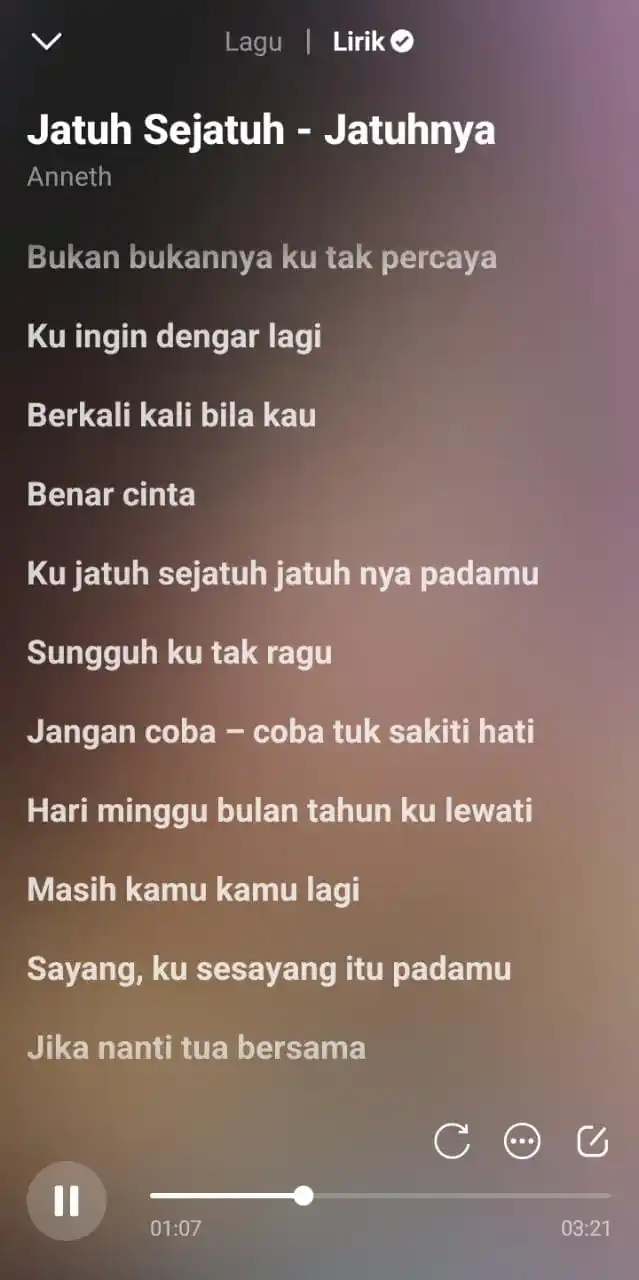The height and width of the screenshot is (1280, 639).
Task: Edit lyrics using the pencil icon
Action: 592,1140
